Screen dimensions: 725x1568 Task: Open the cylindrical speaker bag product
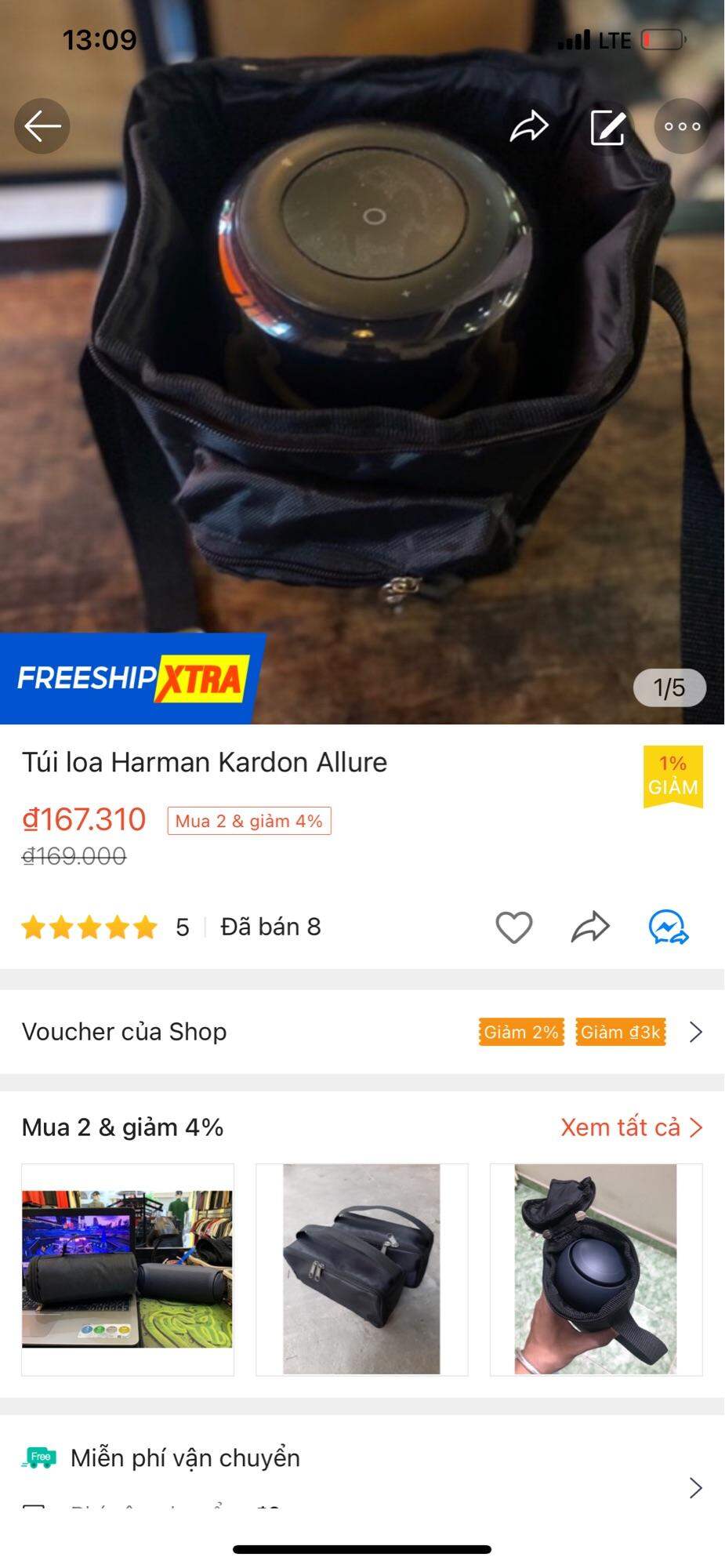click(128, 1269)
